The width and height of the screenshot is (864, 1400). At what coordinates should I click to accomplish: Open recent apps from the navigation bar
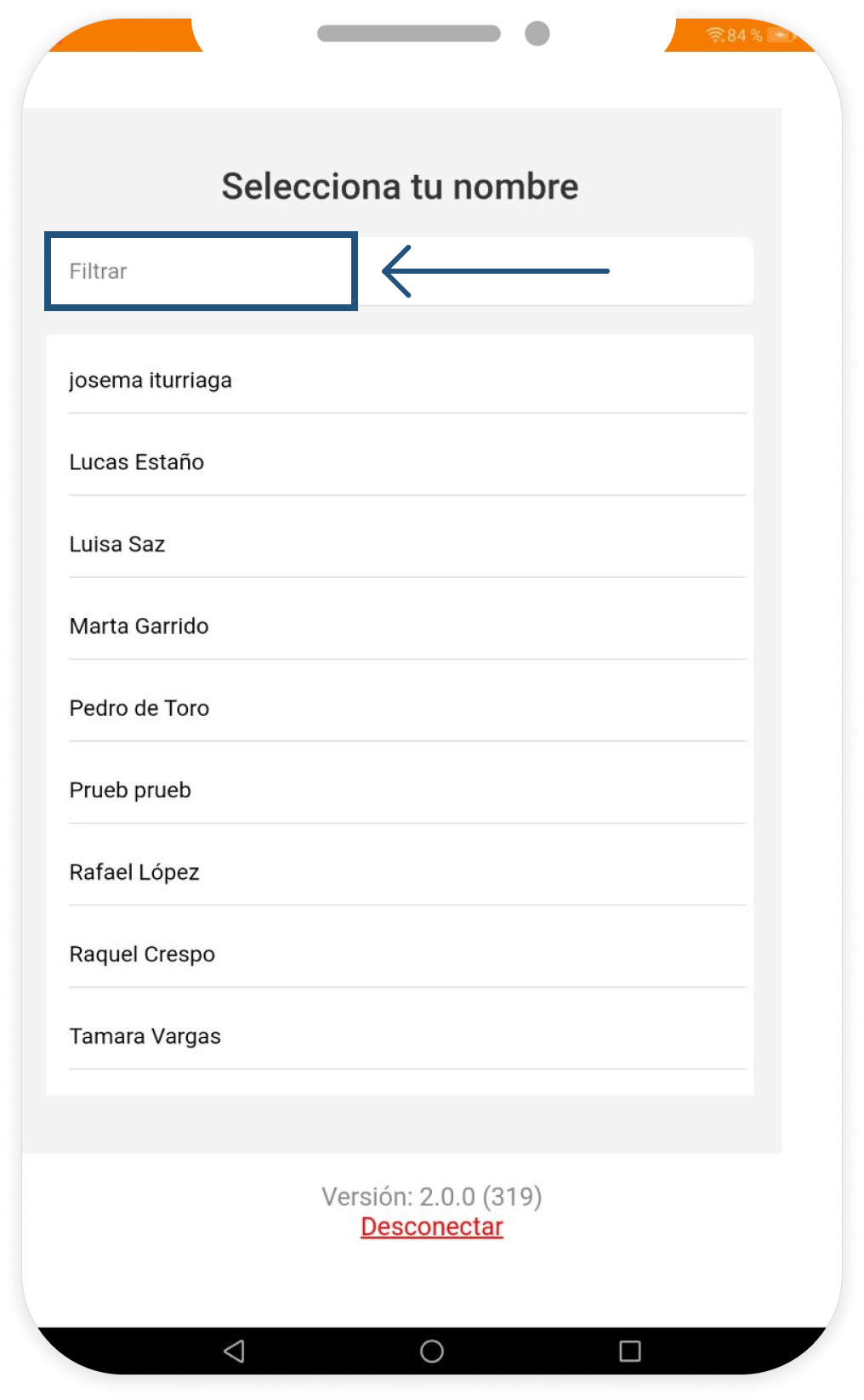[x=629, y=1351]
